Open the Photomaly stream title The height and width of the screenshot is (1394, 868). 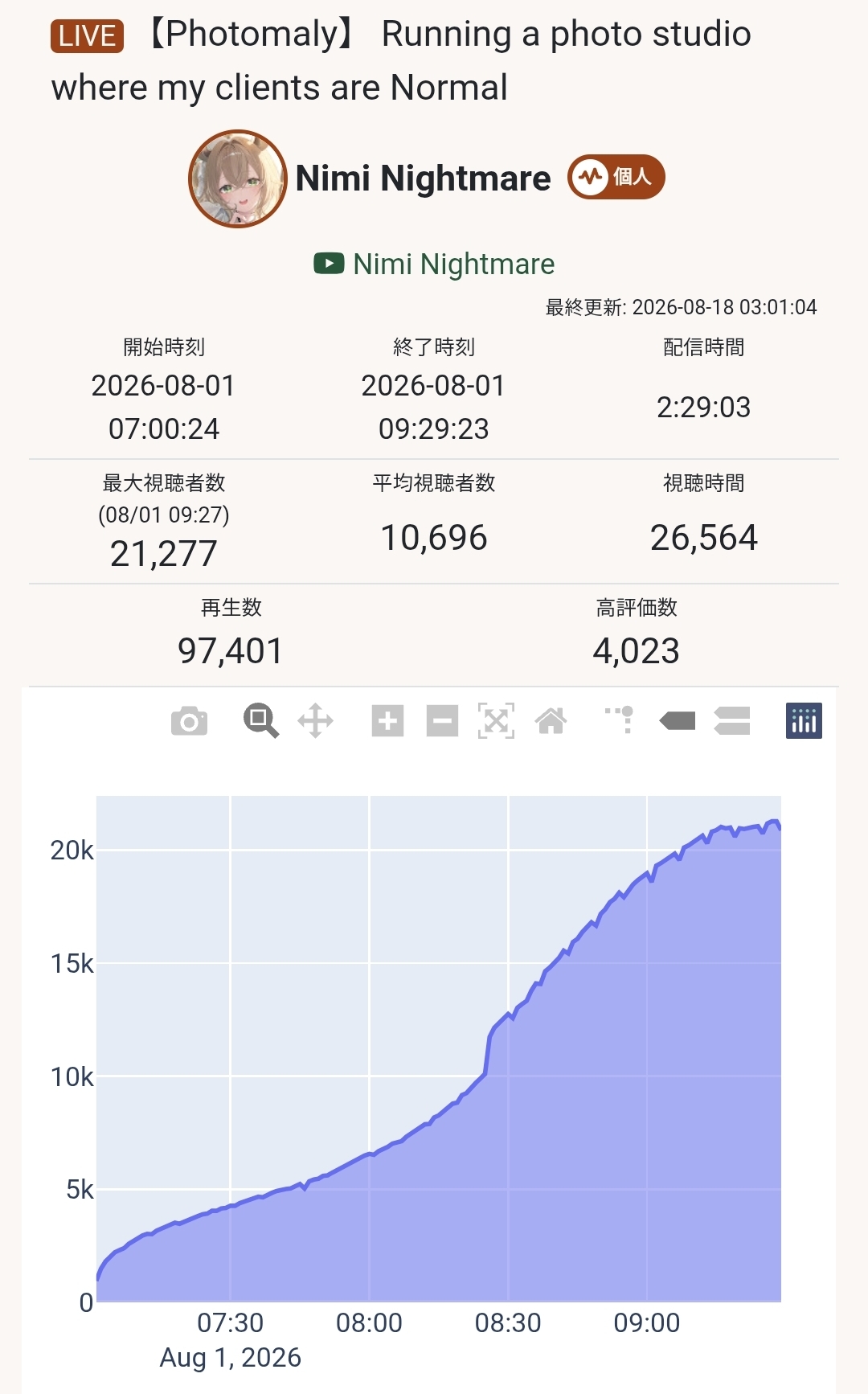pos(401,60)
